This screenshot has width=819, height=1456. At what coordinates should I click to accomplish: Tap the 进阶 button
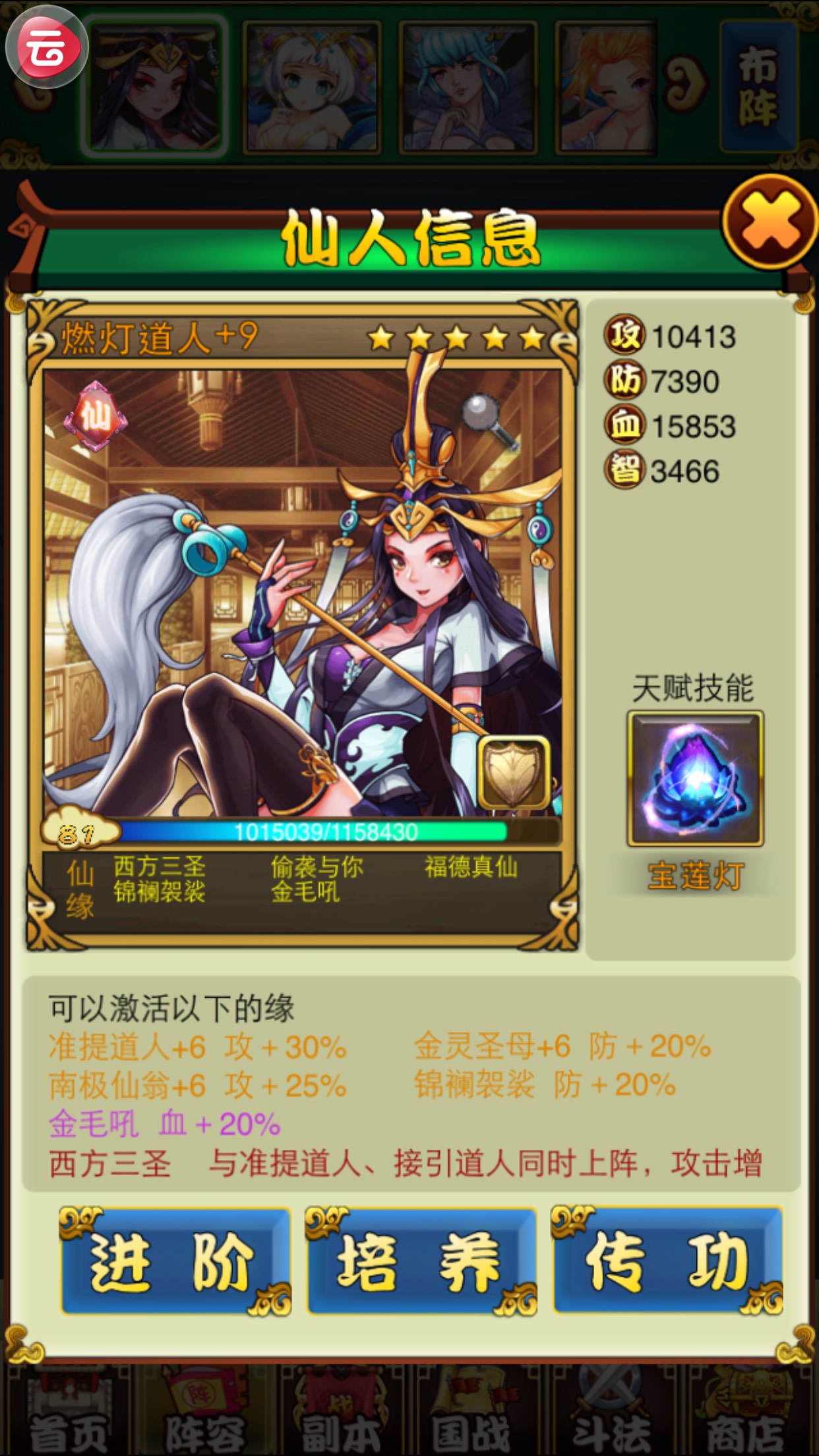(x=175, y=1261)
